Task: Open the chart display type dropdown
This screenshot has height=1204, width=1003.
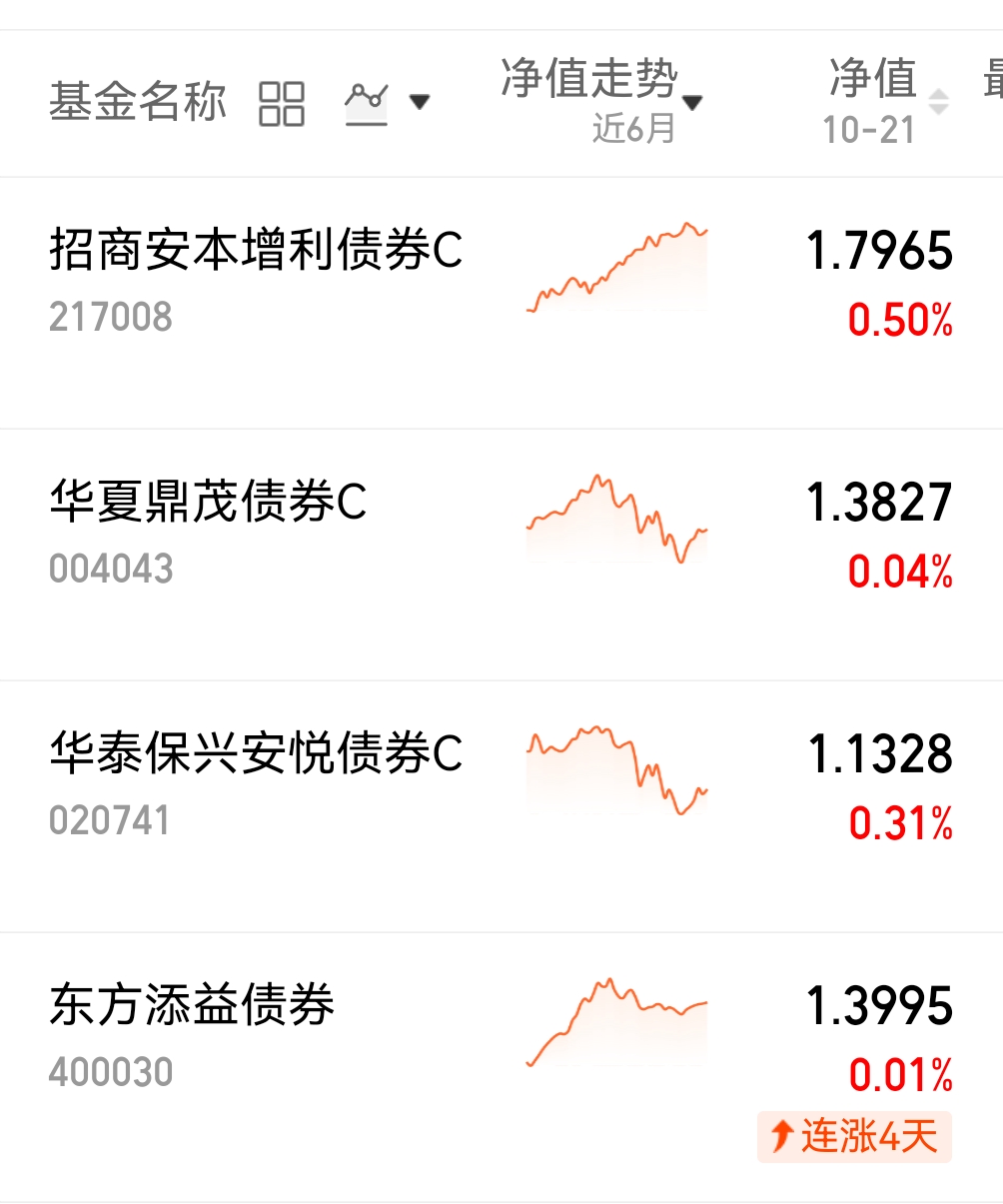Action: (x=387, y=102)
